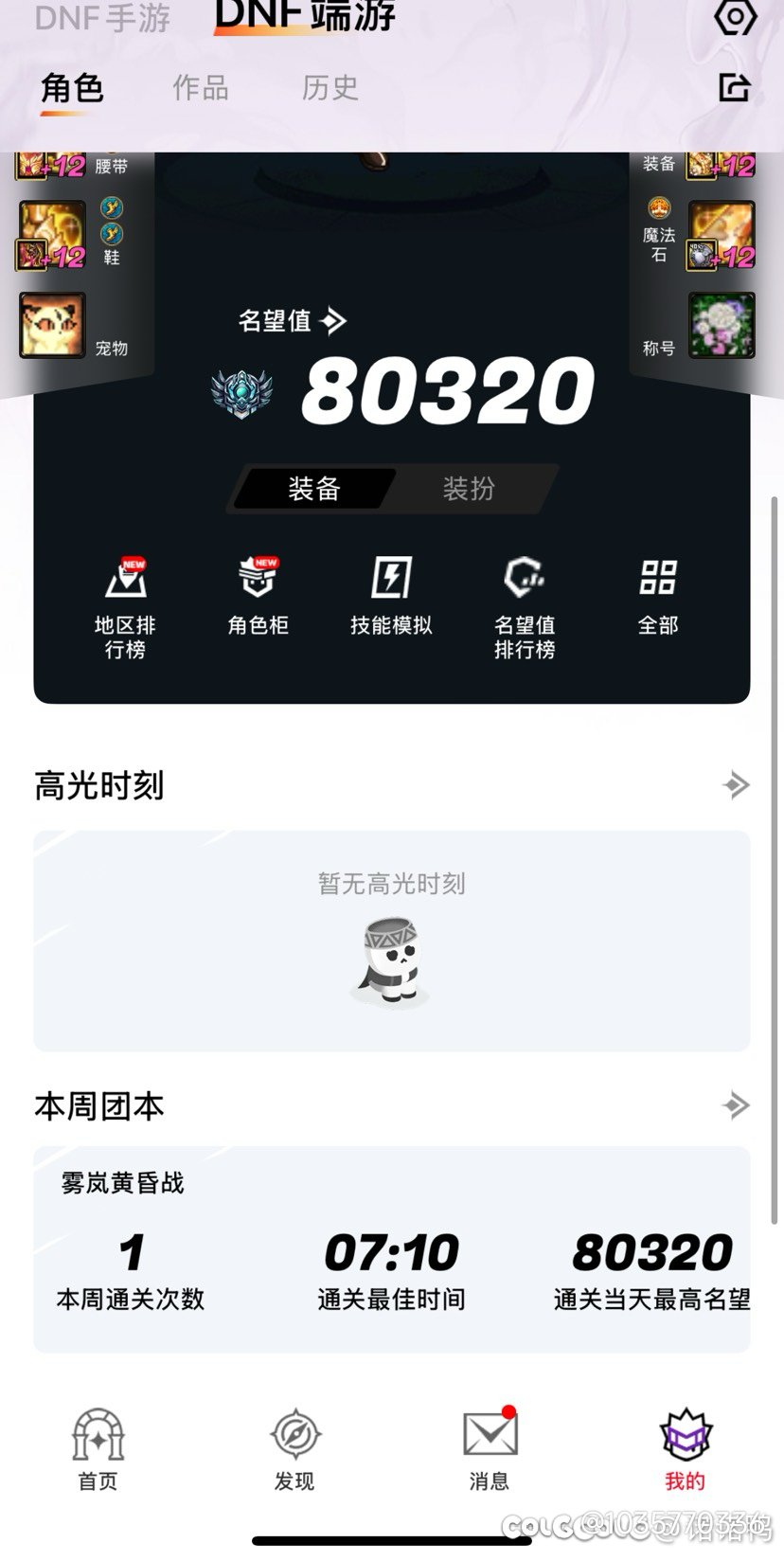Viewport: 784px width, 1561px height.
Task: Switch to the 作品 tab
Action: (200, 88)
